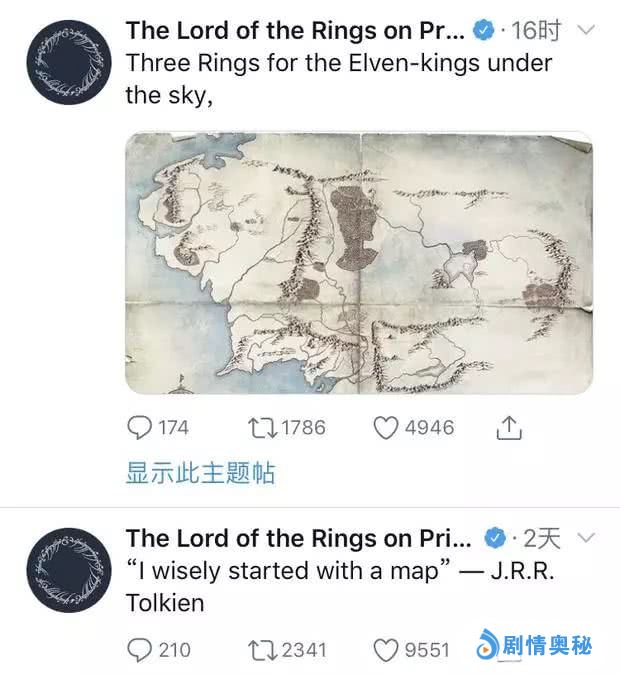The height and width of the screenshot is (675, 620).
Task: Reply to the Three Rings tweet
Action: [x=140, y=428]
